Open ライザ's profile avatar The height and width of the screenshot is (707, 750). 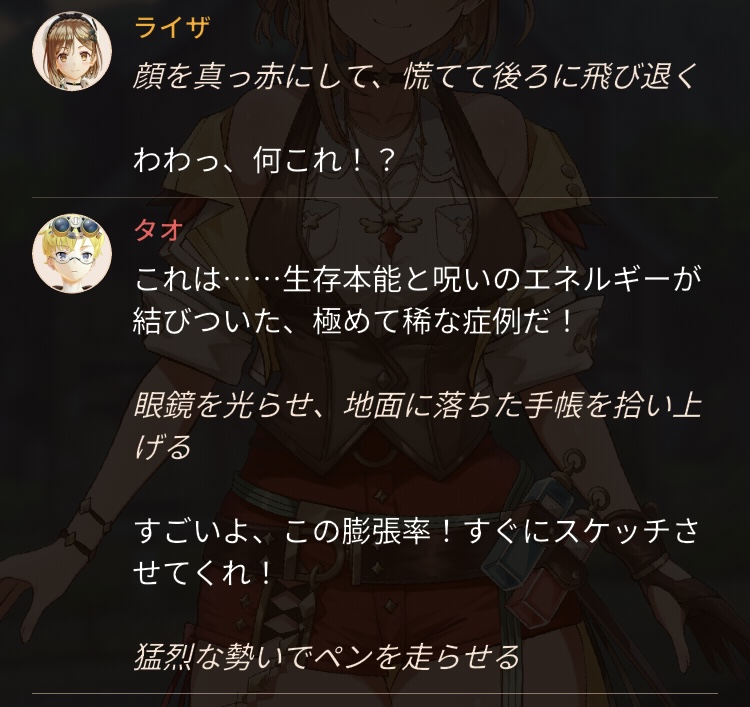click(72, 51)
